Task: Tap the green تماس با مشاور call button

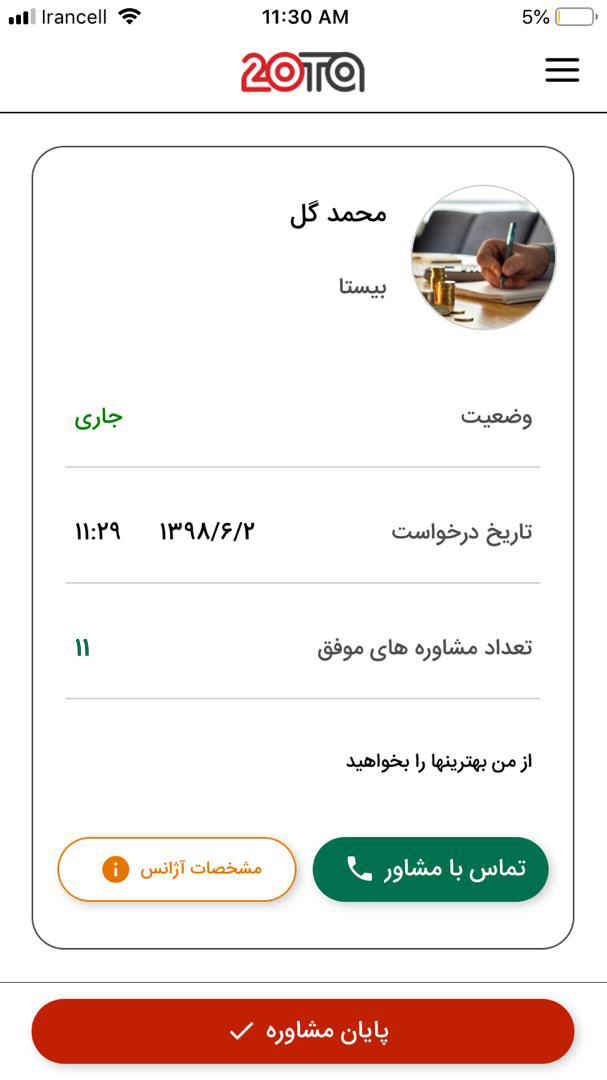Action: pyautogui.click(x=431, y=869)
